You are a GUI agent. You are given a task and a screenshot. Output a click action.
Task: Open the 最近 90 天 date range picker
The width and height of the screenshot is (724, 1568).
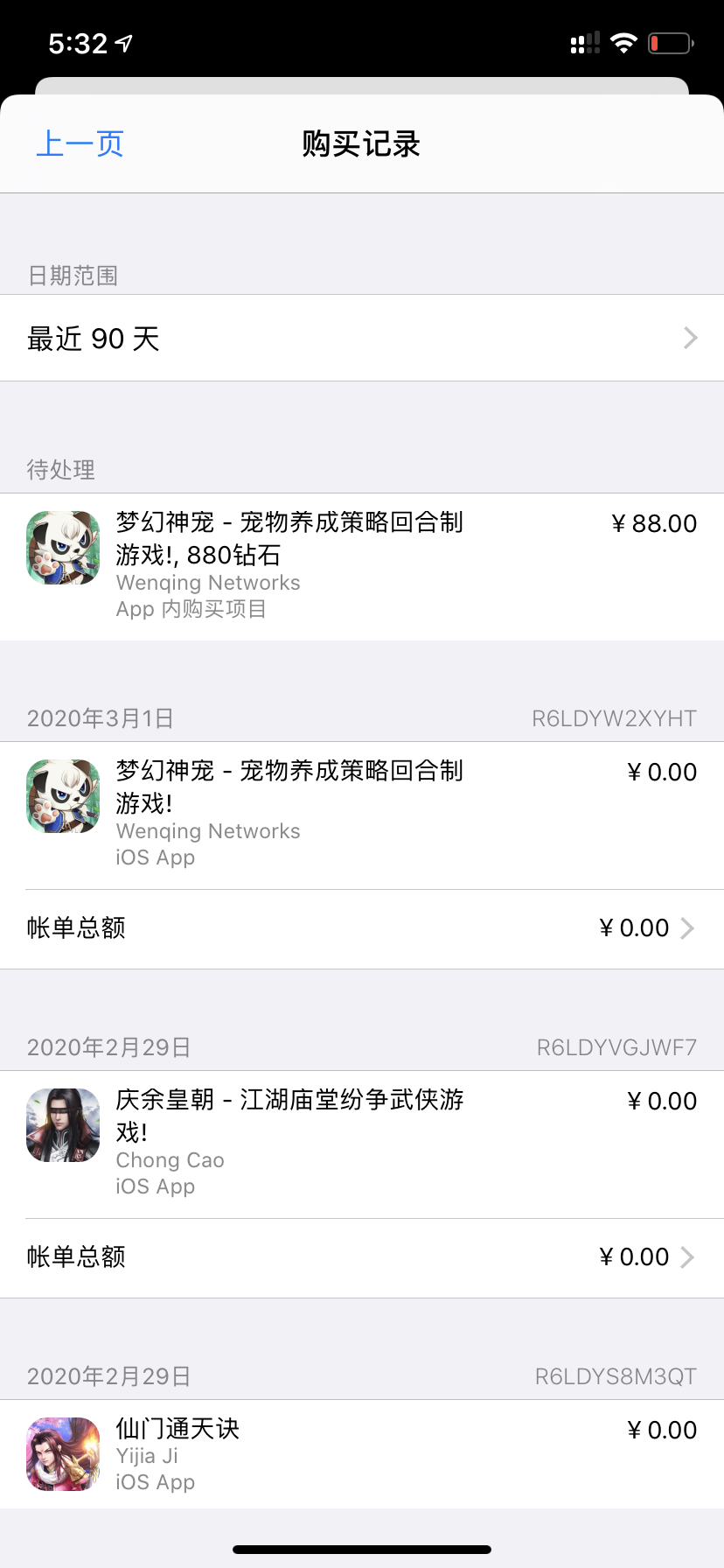pyautogui.click(x=362, y=339)
